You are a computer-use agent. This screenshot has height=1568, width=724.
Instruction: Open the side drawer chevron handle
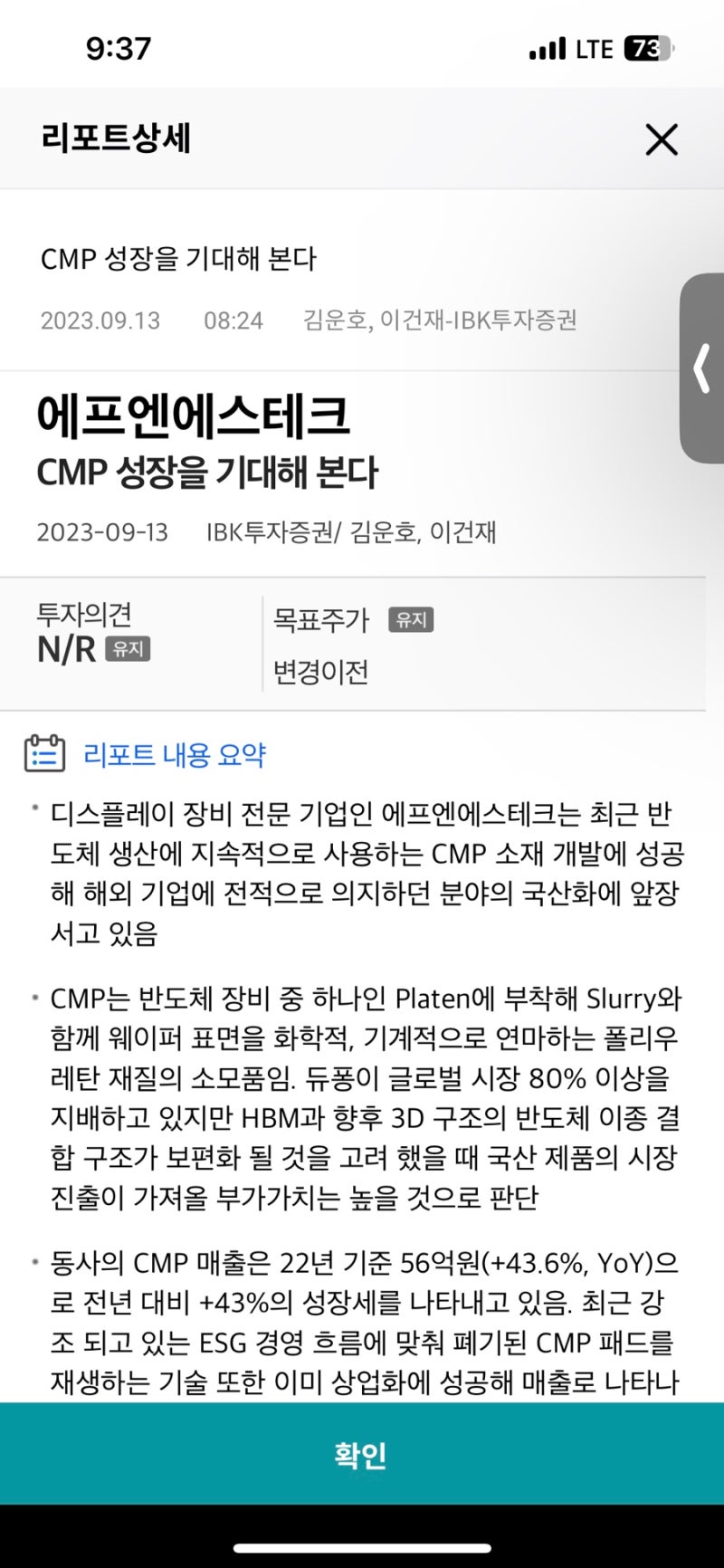[x=701, y=368]
